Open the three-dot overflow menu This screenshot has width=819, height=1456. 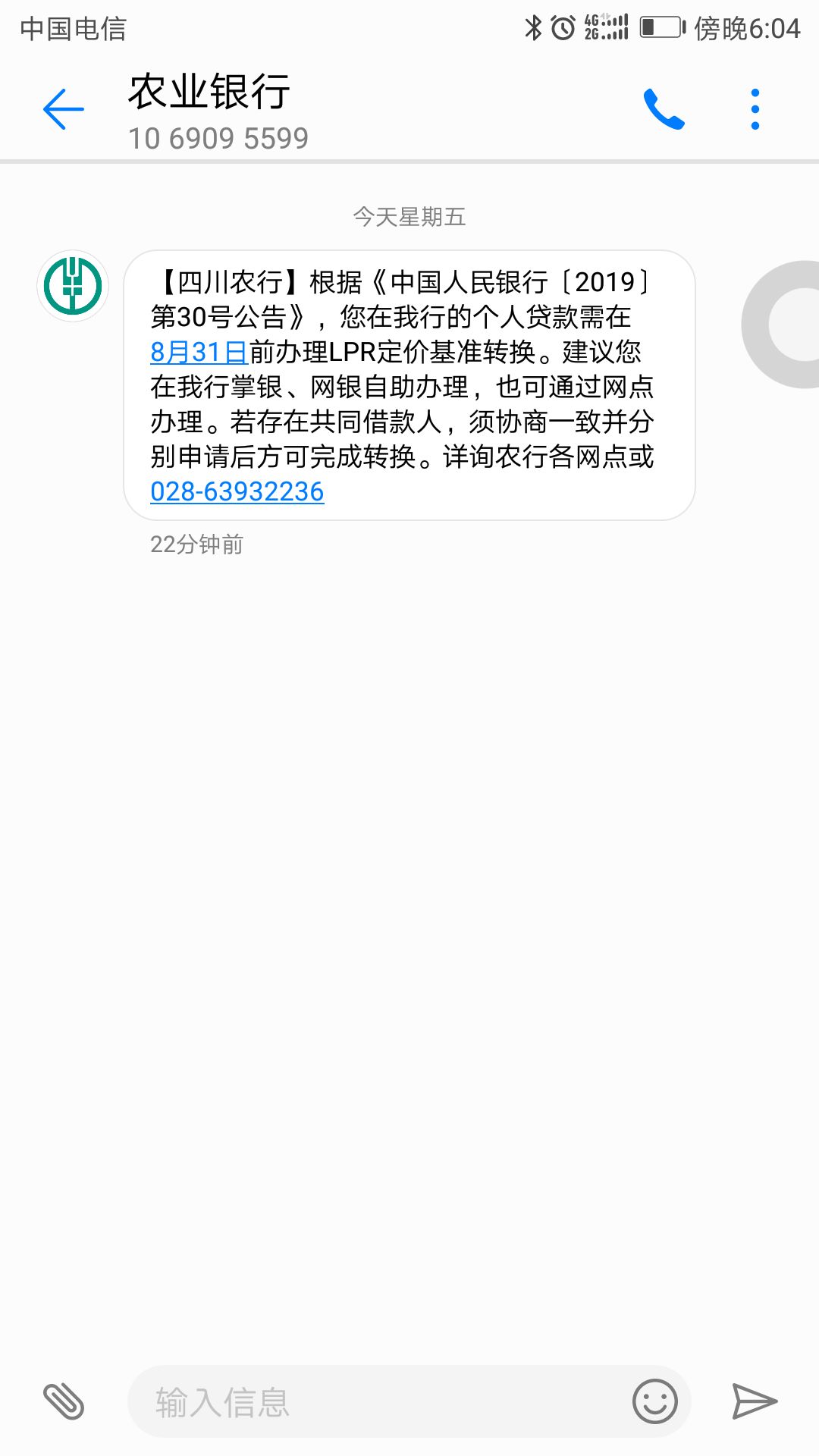pyautogui.click(x=755, y=109)
